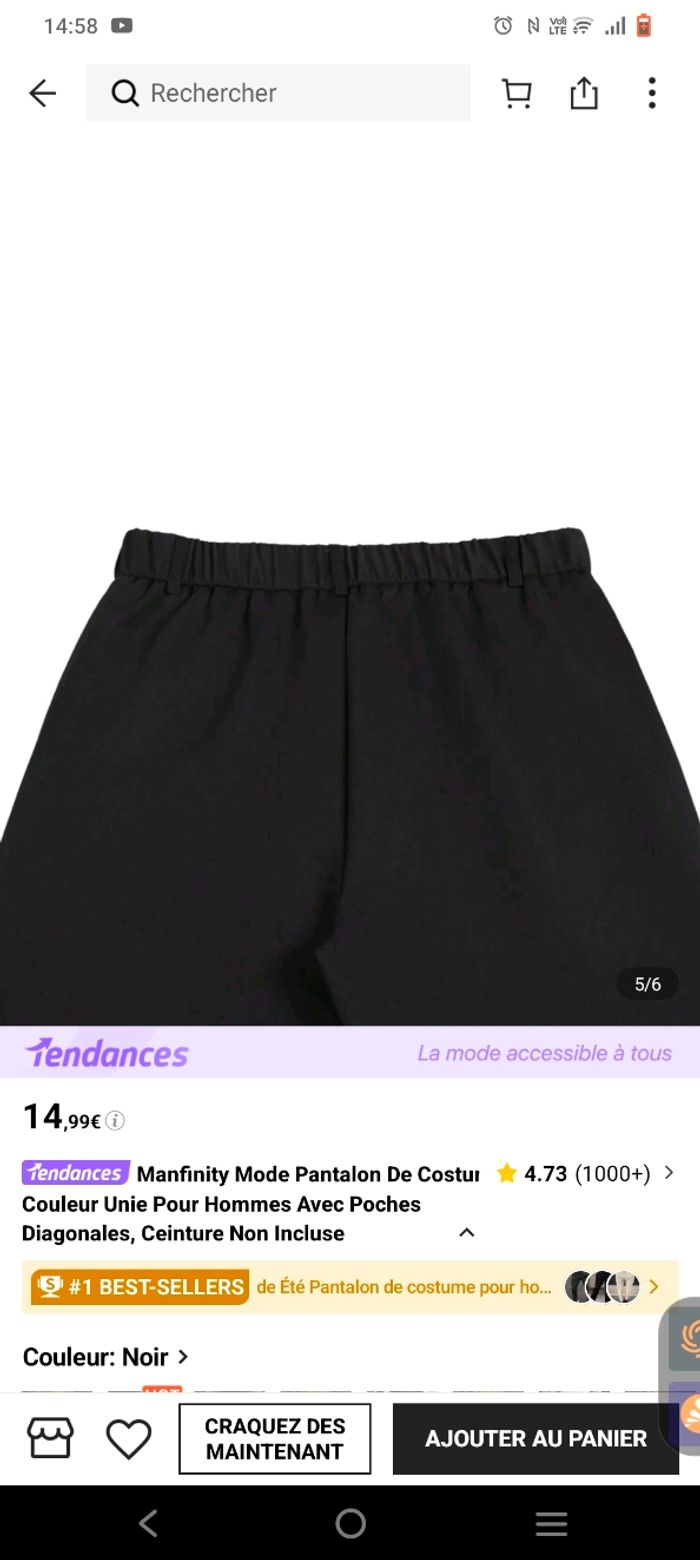Show price information details
Viewport: 700px width, 1560px height.
pyautogui.click(x=115, y=1121)
